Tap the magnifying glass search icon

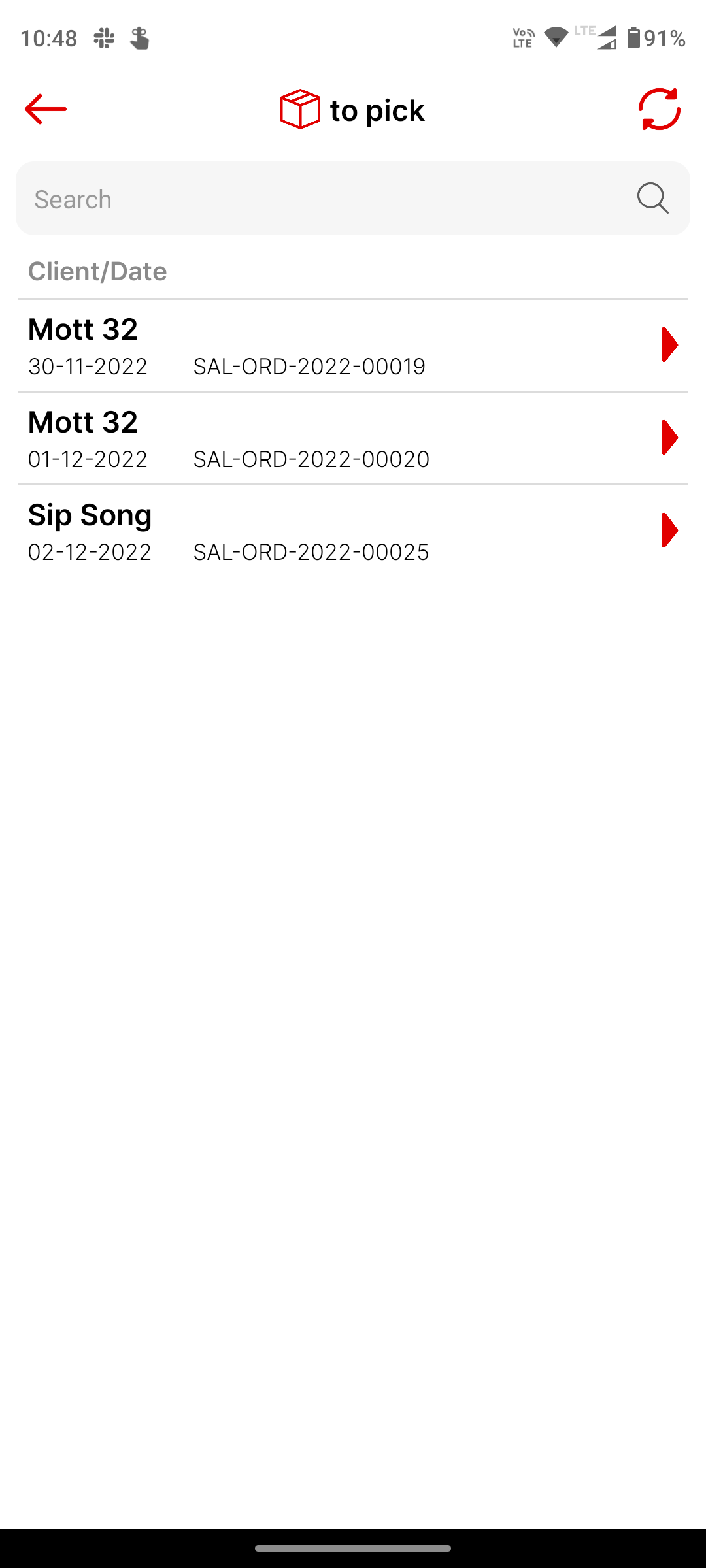[x=652, y=198]
